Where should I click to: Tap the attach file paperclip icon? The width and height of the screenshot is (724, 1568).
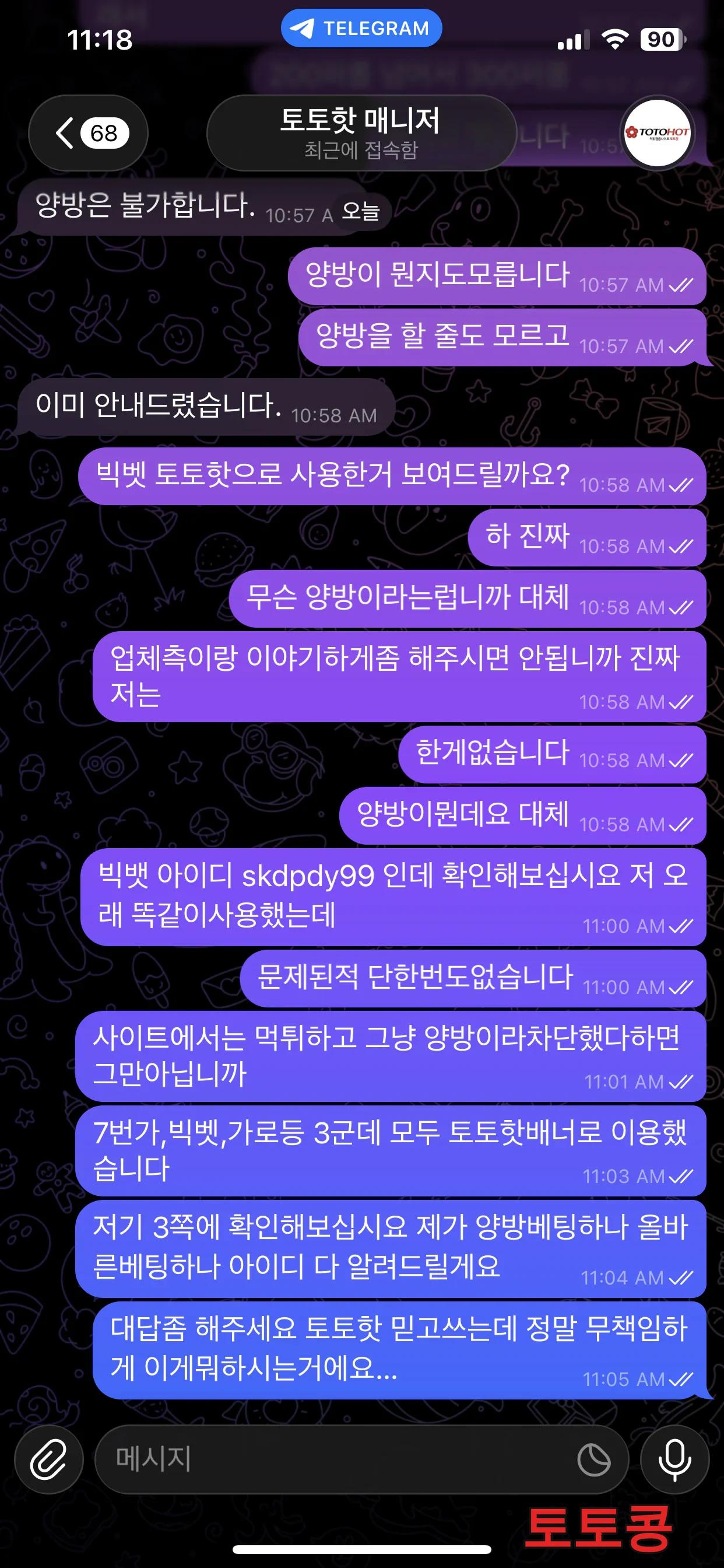point(48,1459)
